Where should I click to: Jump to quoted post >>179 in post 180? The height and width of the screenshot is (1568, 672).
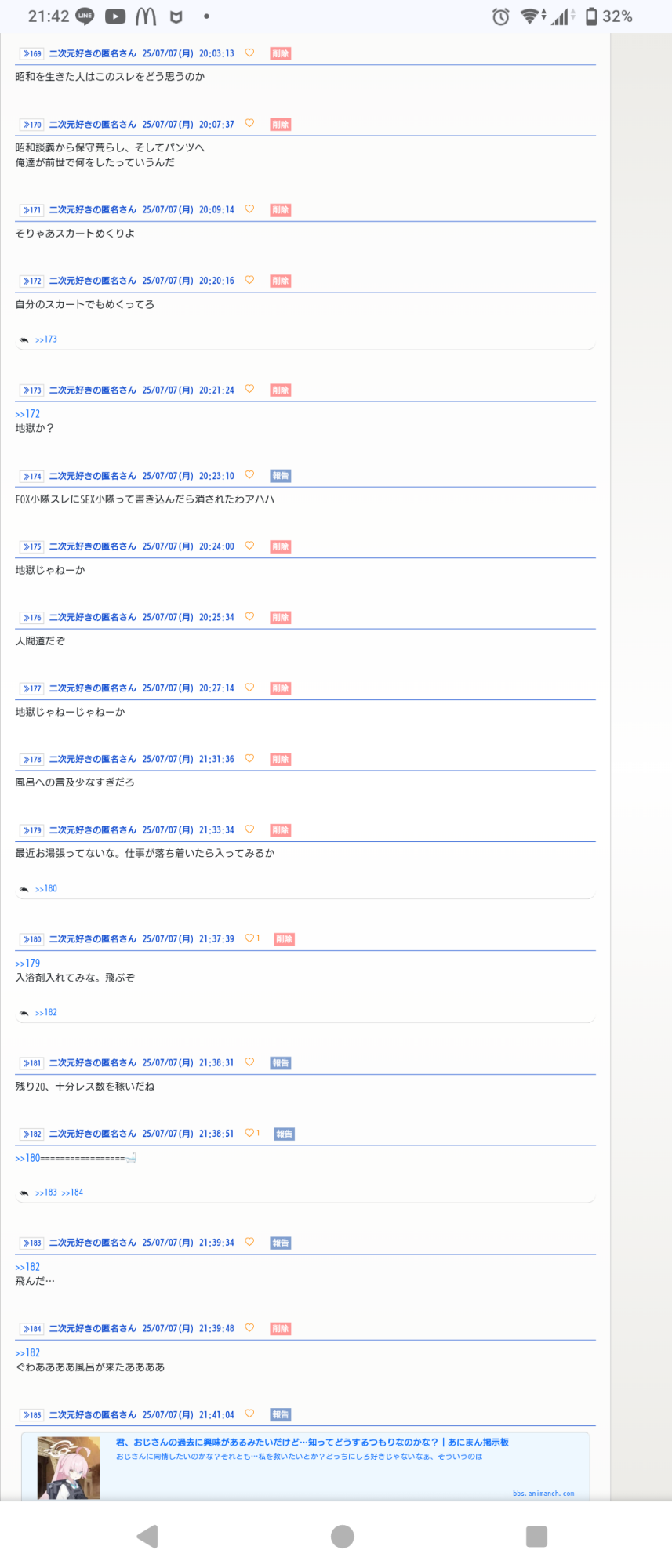coord(27,964)
